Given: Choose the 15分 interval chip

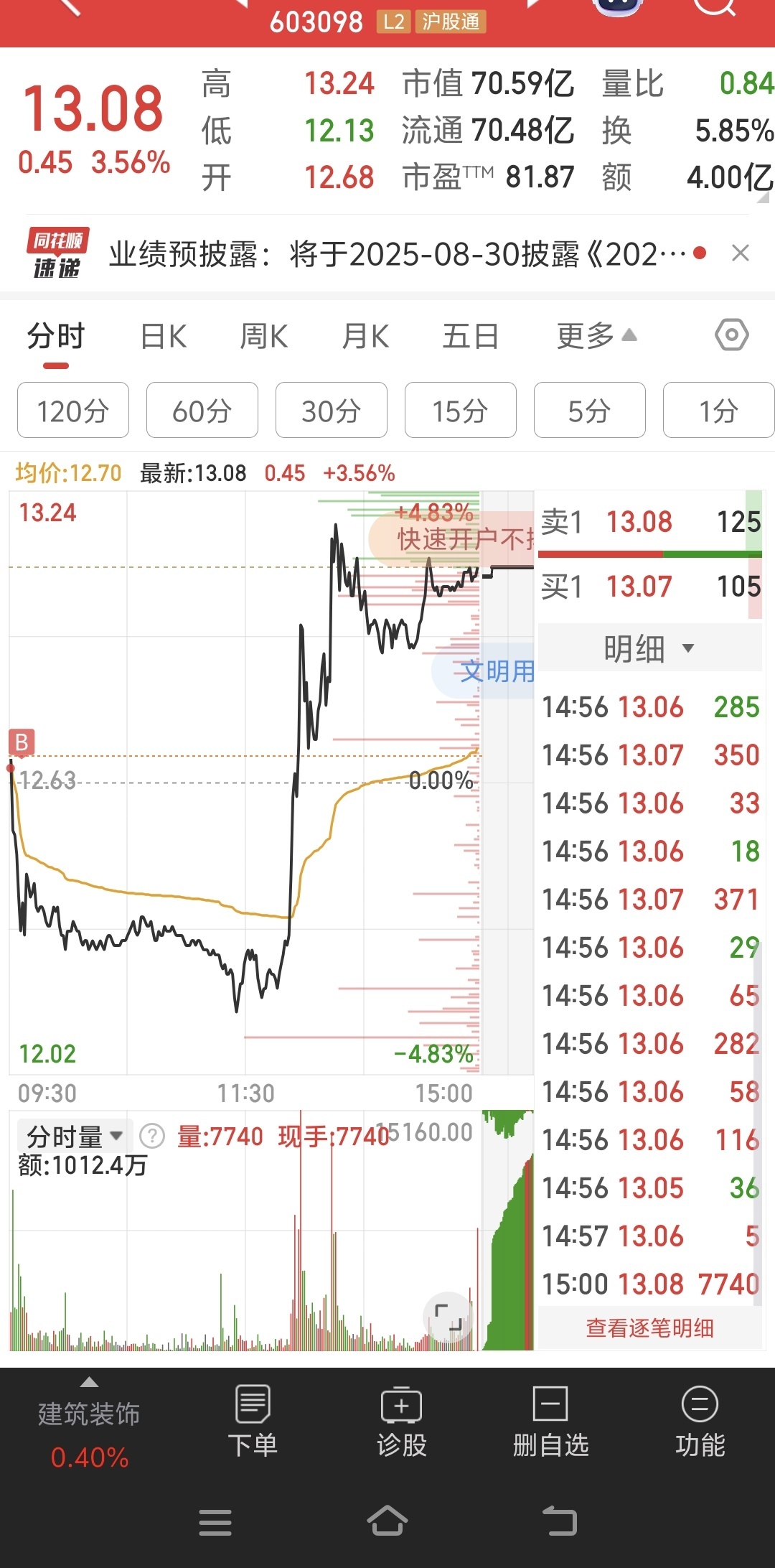Looking at the screenshot, I should point(461,411).
